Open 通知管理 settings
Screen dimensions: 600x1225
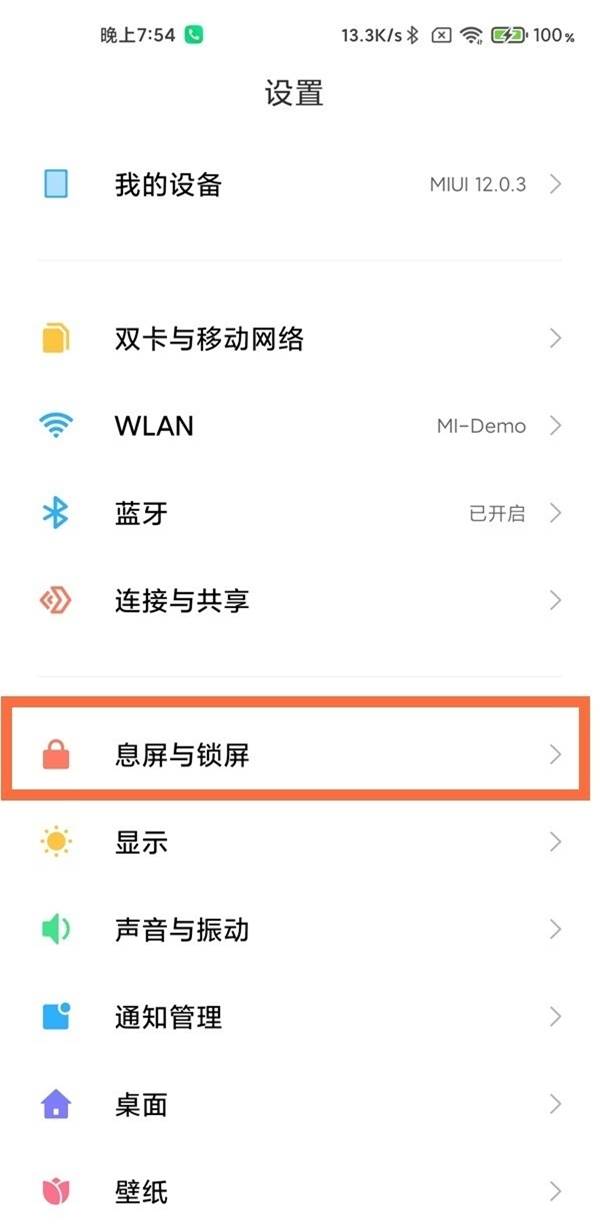[x=300, y=1018]
